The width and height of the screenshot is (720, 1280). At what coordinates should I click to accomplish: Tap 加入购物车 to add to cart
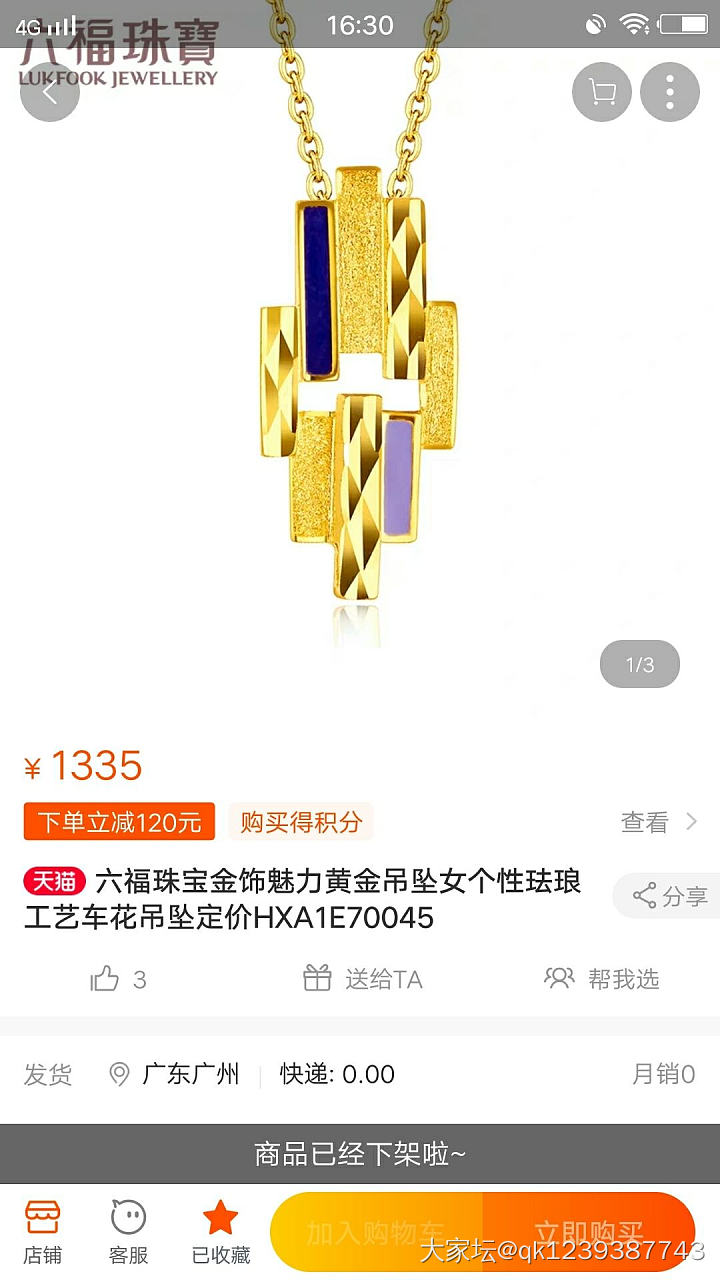point(376,1233)
